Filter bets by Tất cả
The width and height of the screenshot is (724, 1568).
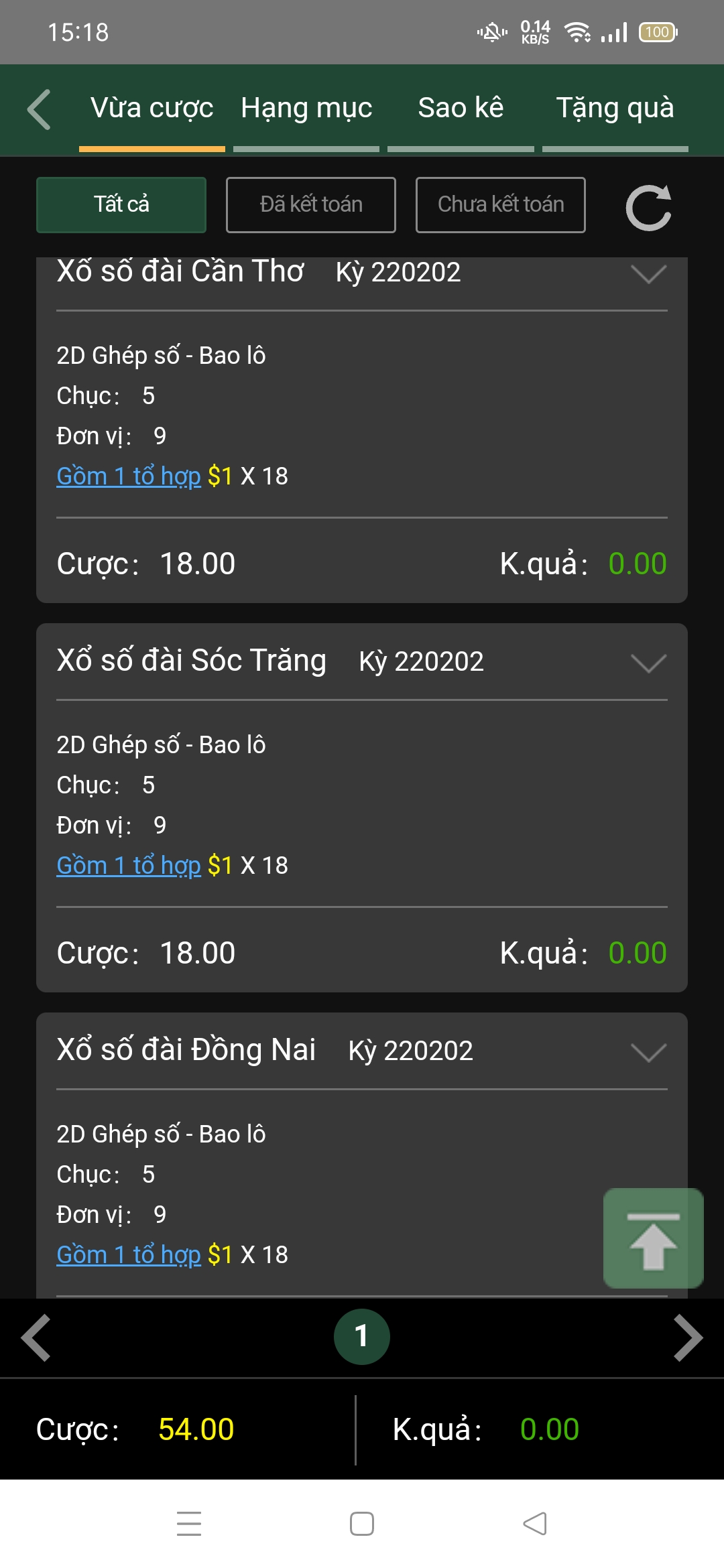pos(121,205)
